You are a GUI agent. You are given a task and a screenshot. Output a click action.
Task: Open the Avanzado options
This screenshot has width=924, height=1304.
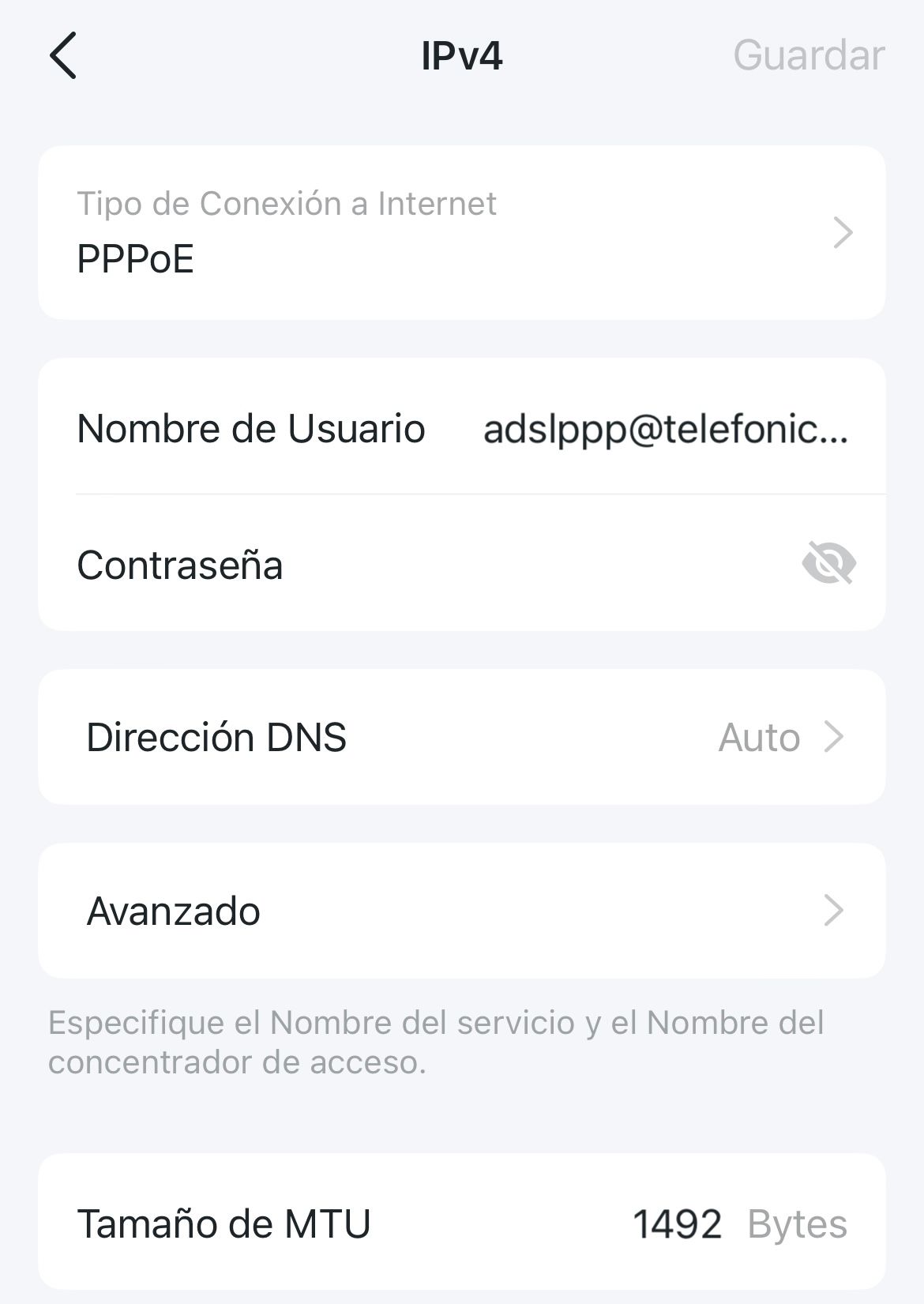pyautogui.click(x=461, y=911)
